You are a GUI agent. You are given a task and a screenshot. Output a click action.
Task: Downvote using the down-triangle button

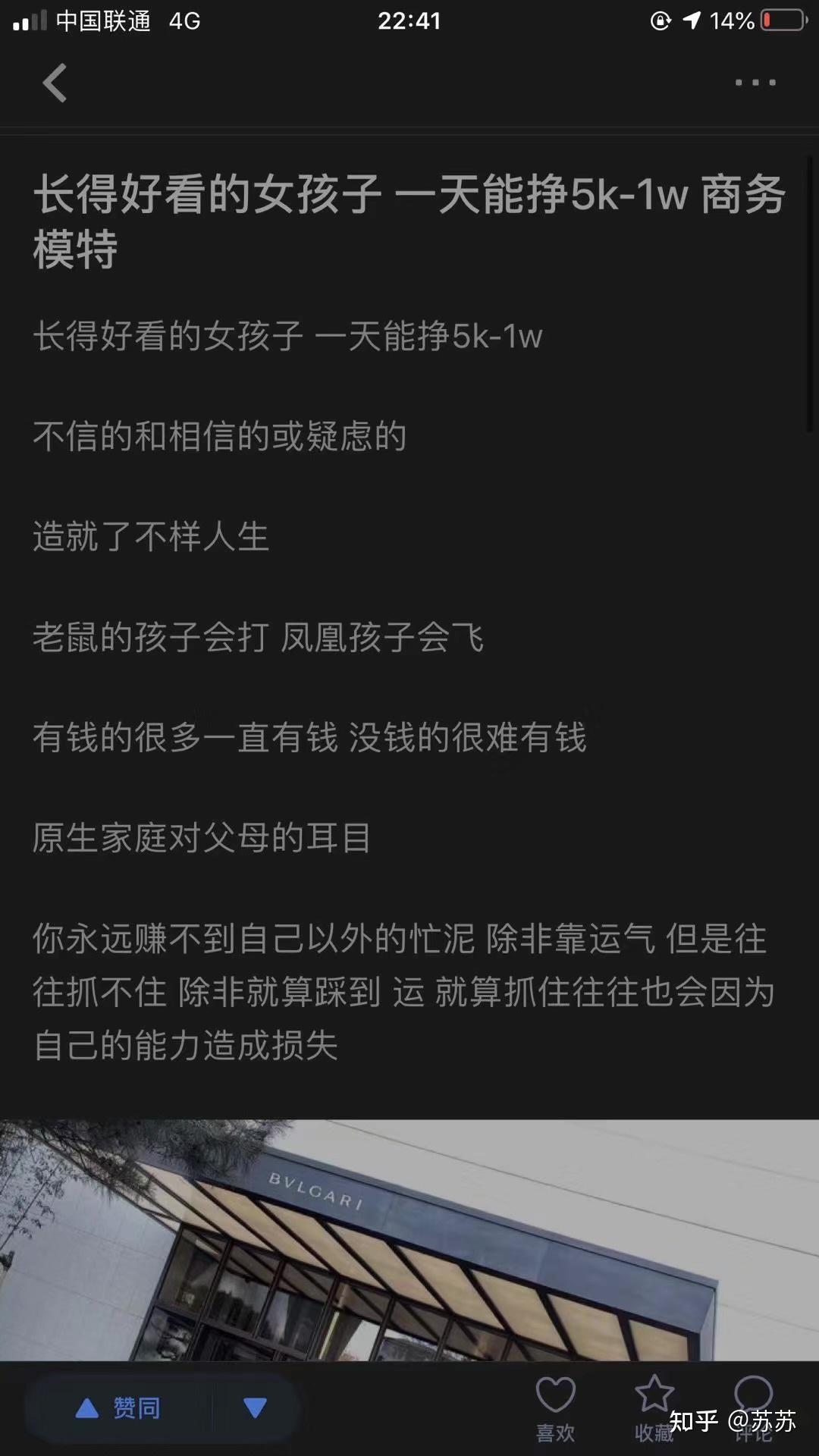[x=255, y=1408]
